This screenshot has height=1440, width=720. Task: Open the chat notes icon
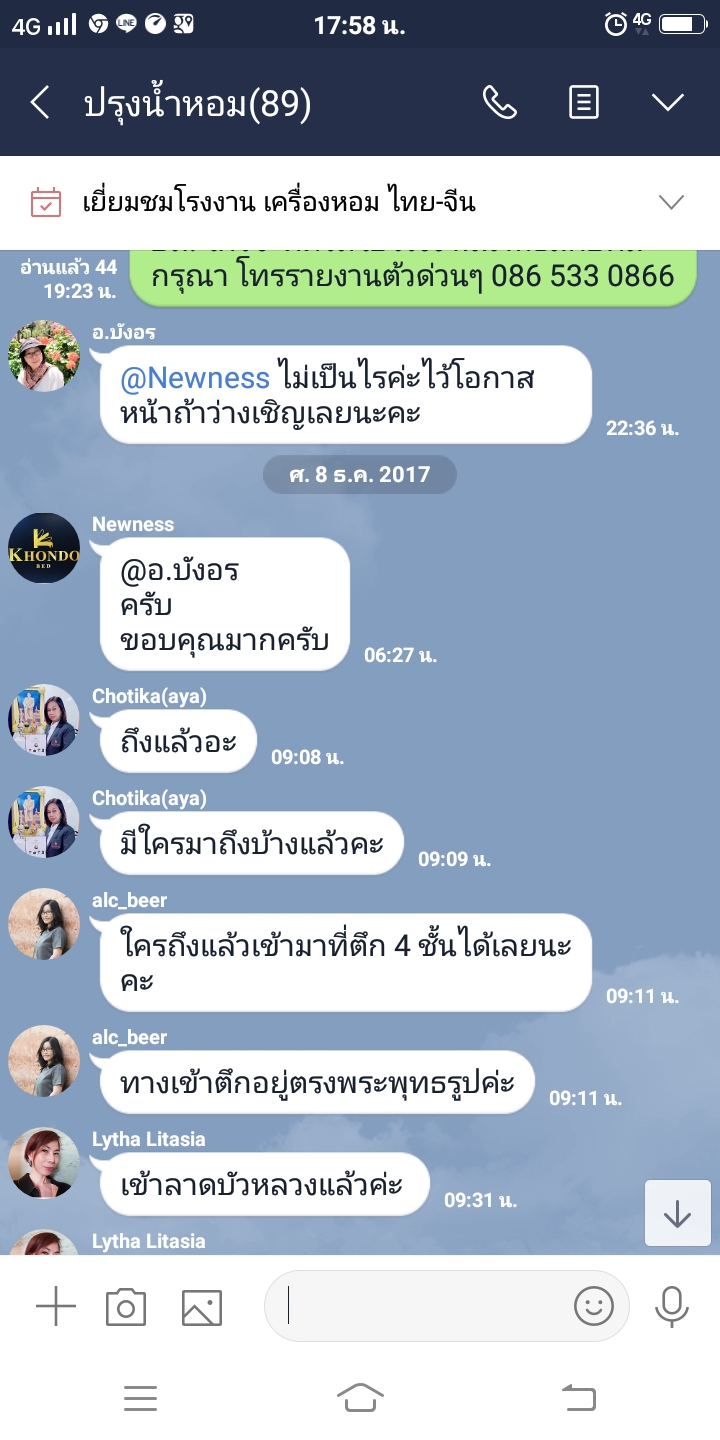[584, 103]
